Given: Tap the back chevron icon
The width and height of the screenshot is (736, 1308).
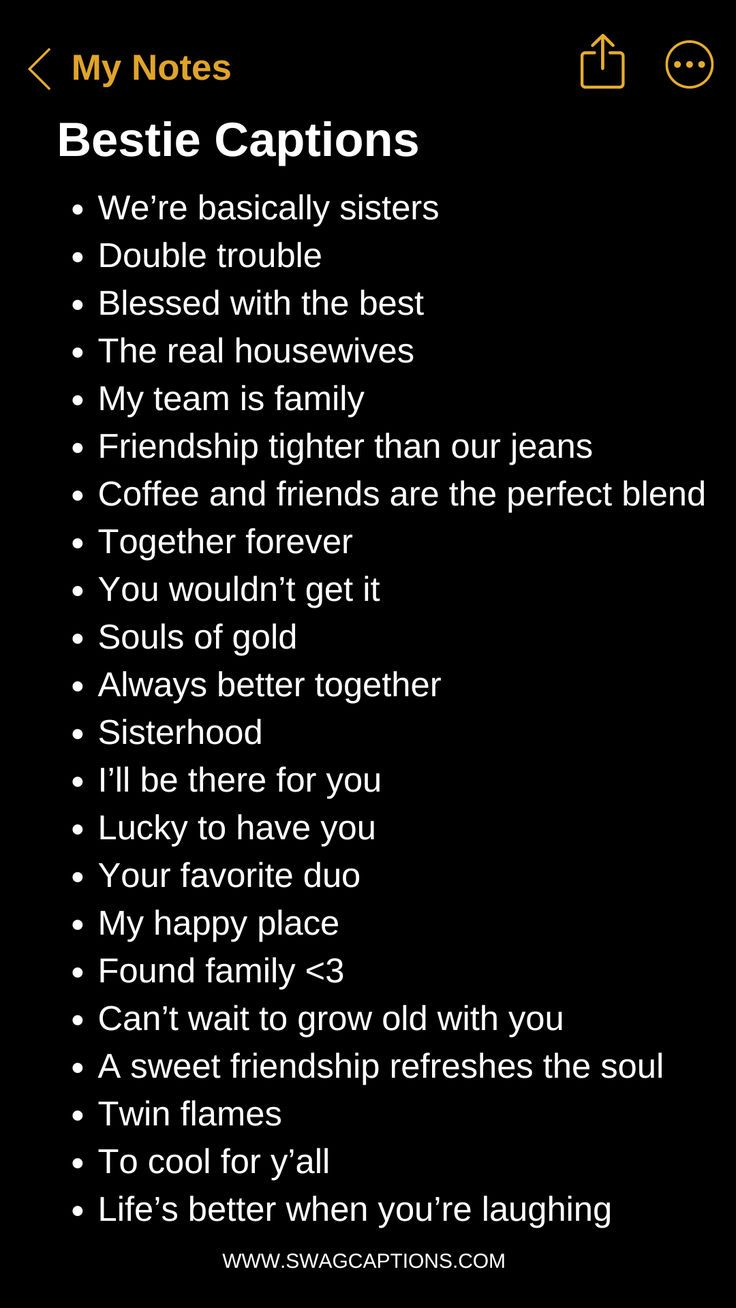Looking at the screenshot, I should (39, 68).
